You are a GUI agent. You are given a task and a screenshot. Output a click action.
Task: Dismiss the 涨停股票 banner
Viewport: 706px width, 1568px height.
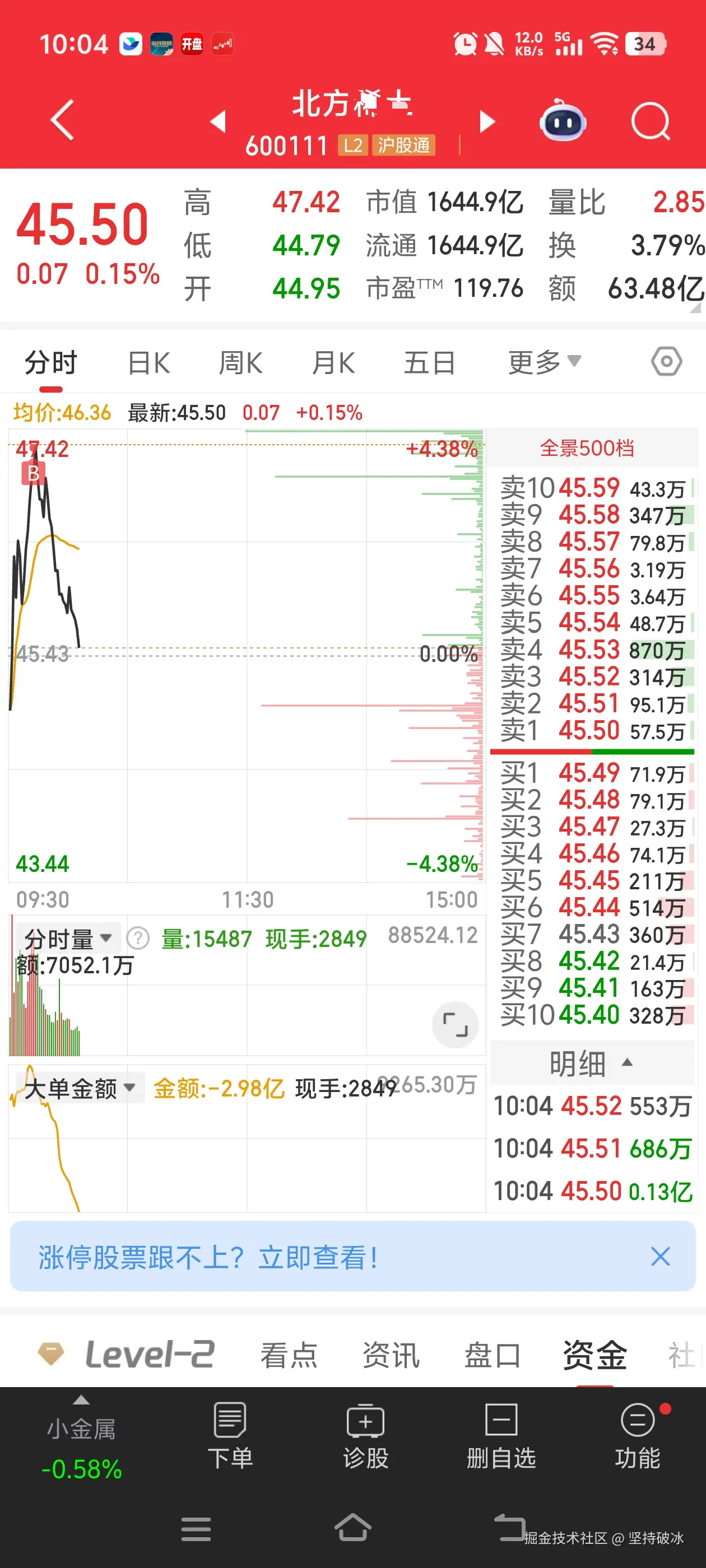pyautogui.click(x=660, y=1256)
